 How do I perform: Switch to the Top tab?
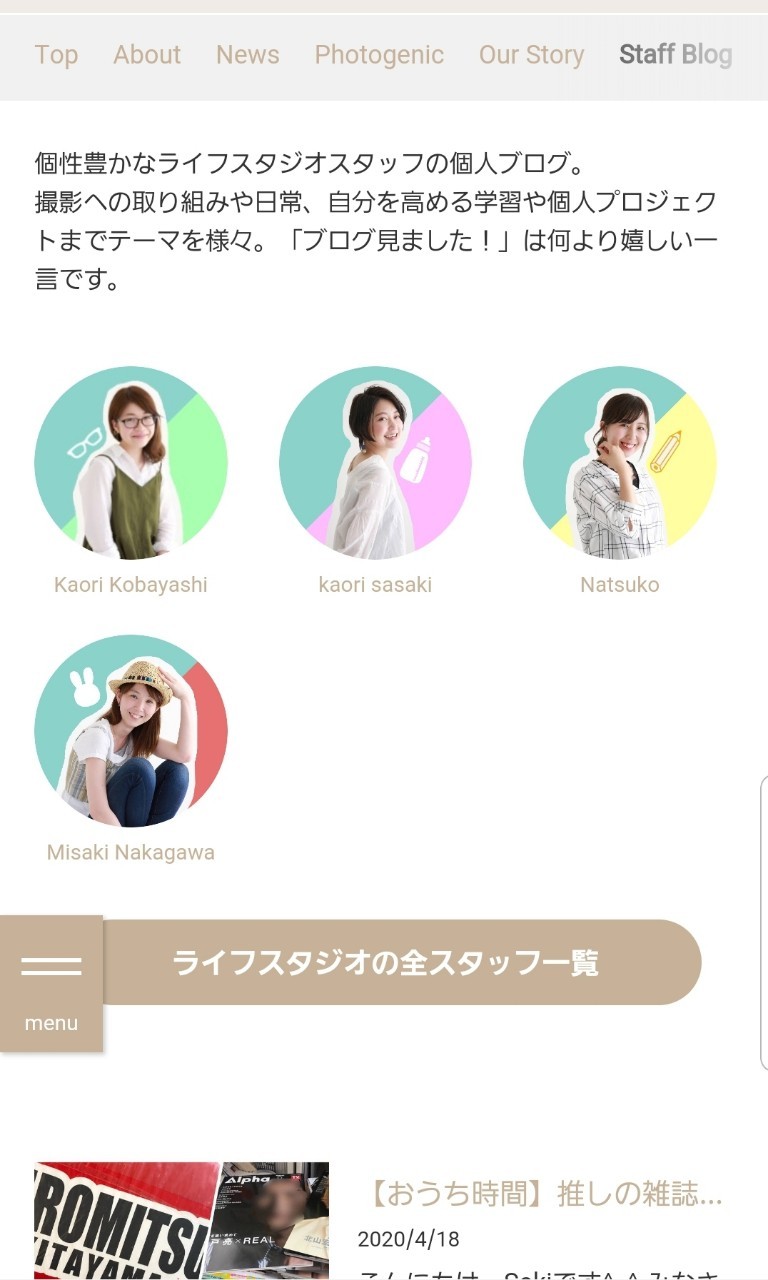[56, 55]
